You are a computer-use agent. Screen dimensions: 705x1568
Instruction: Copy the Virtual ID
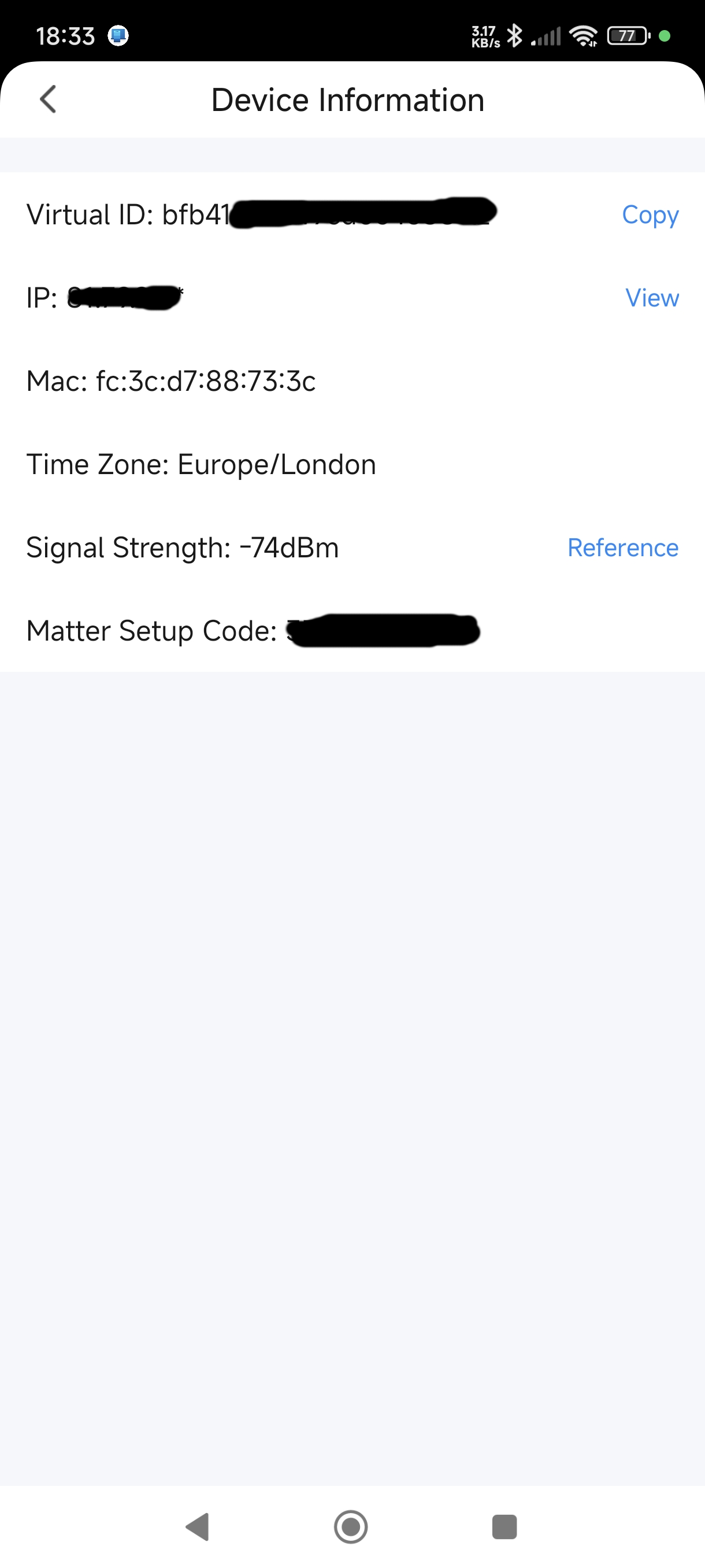(x=650, y=216)
